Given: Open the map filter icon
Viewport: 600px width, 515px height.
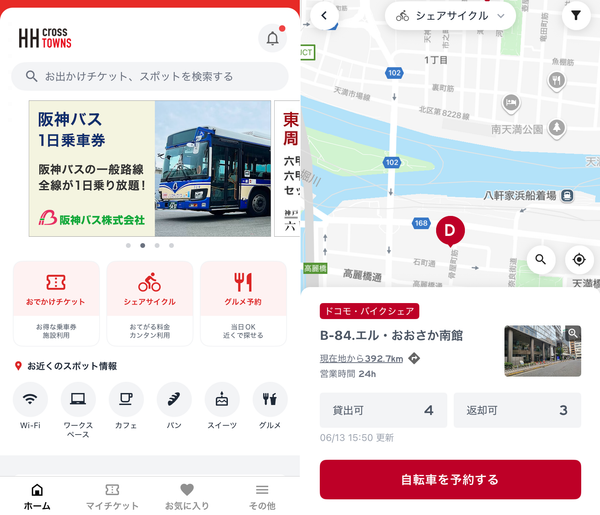Looking at the screenshot, I should pyautogui.click(x=576, y=16).
